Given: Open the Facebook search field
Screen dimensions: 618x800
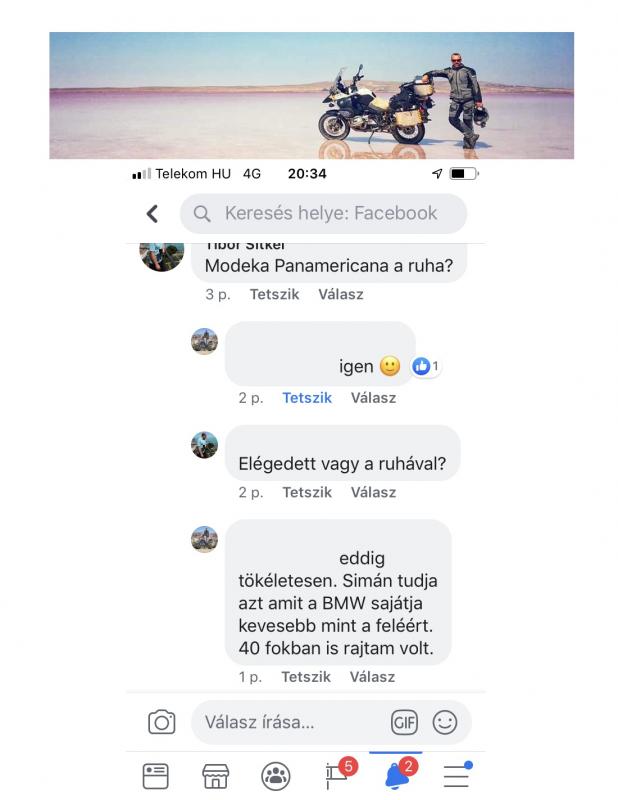Looking at the screenshot, I should click(323, 213).
